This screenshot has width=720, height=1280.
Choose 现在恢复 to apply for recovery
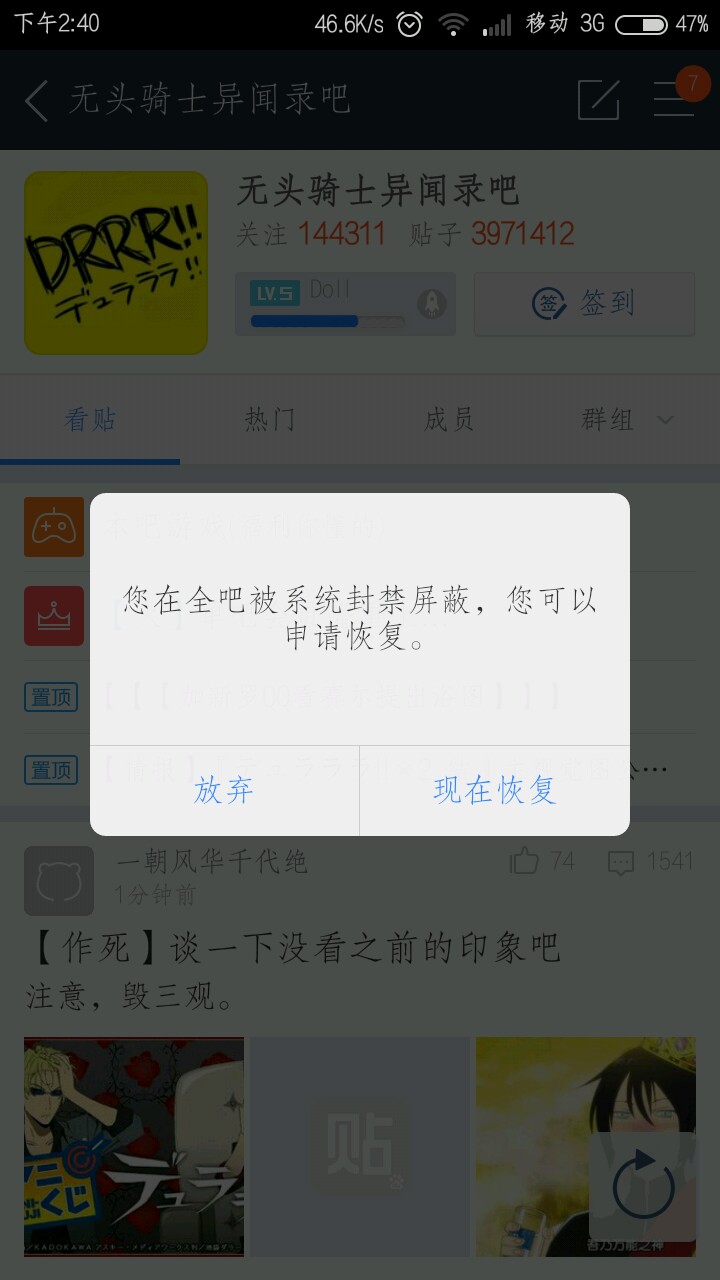click(494, 791)
